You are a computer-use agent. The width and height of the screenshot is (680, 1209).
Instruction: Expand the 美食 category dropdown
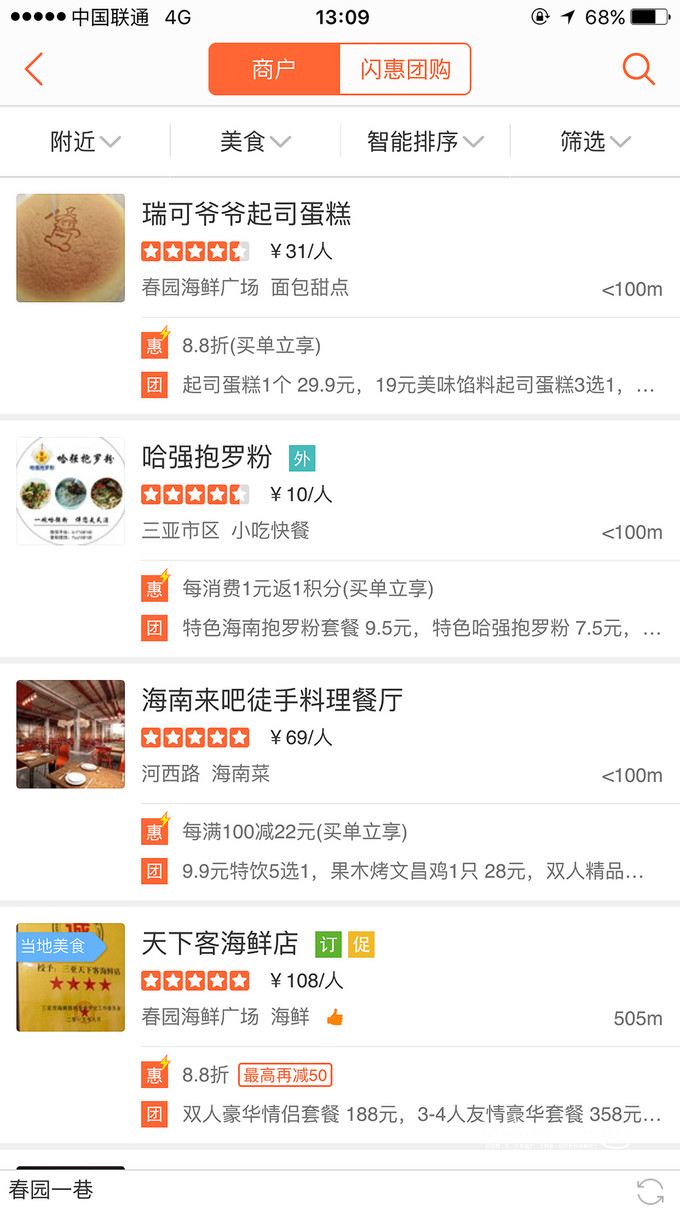(255, 142)
